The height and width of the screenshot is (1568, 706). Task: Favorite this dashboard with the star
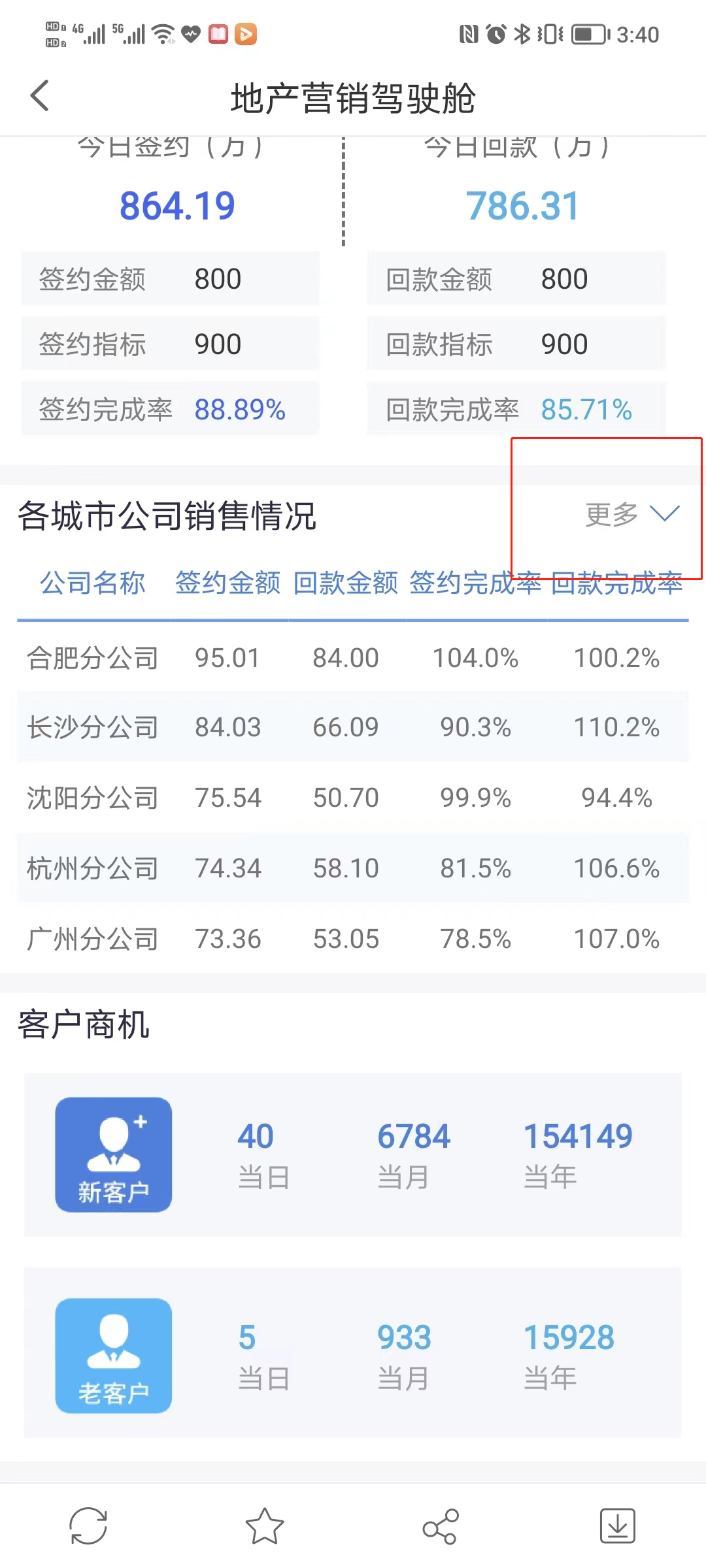(x=265, y=1526)
